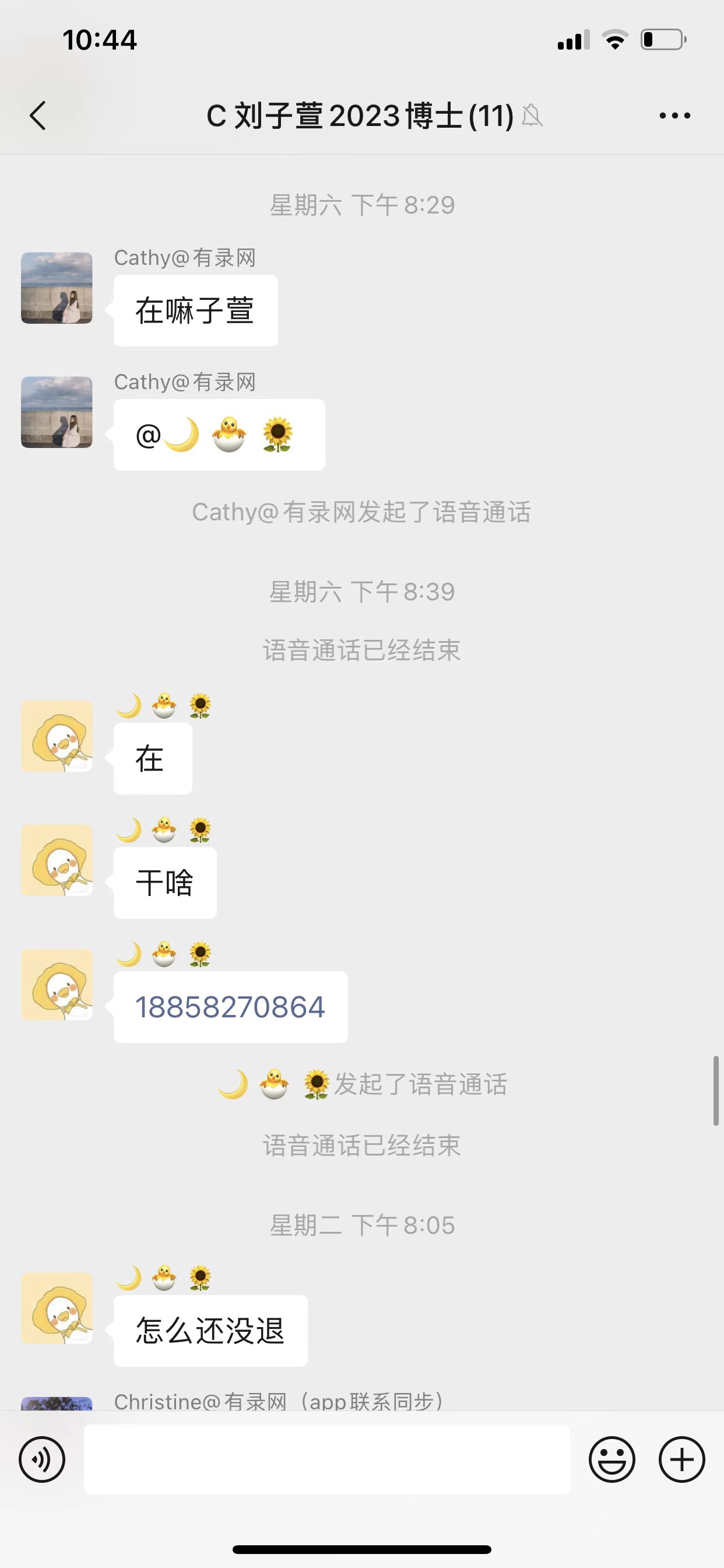Open the group chat options menu

pos(674,116)
